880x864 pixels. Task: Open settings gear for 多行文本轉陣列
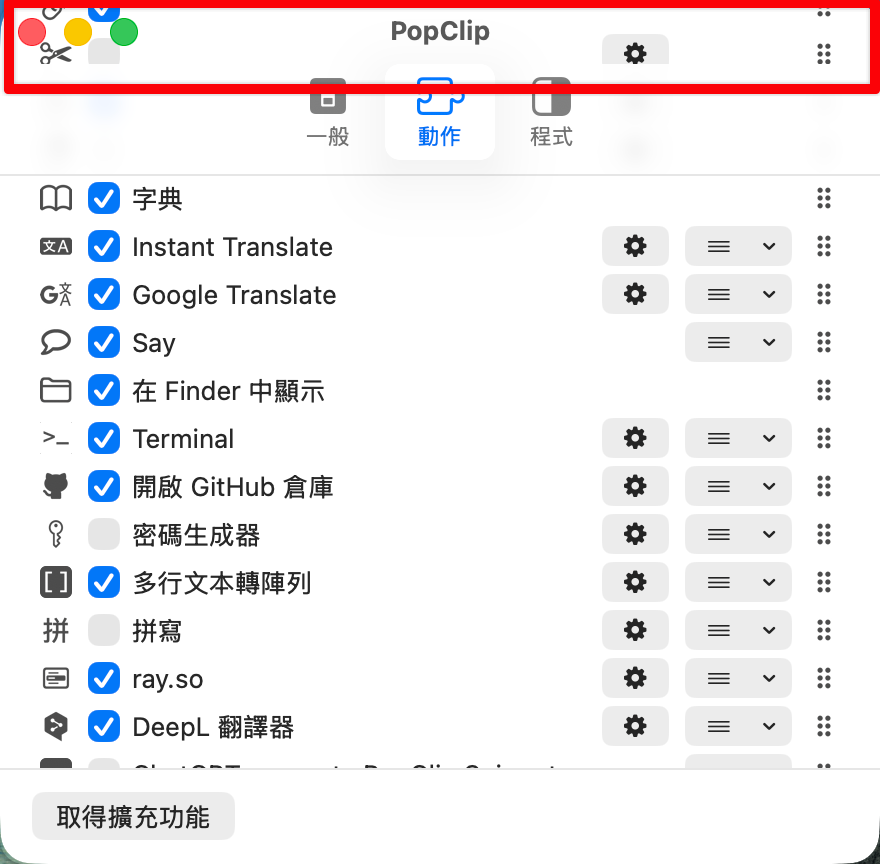[x=635, y=583]
